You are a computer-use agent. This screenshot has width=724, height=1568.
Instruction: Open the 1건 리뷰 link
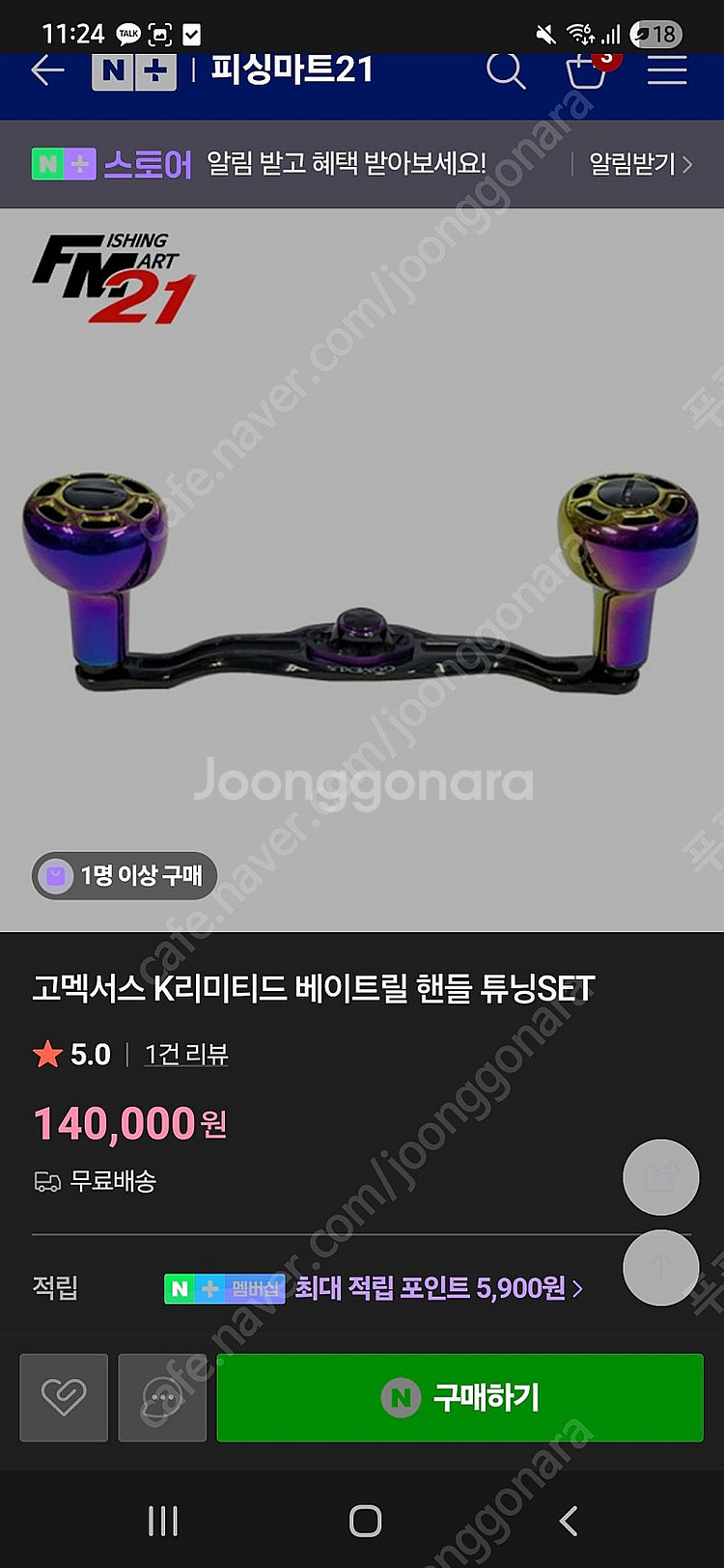(x=186, y=1054)
